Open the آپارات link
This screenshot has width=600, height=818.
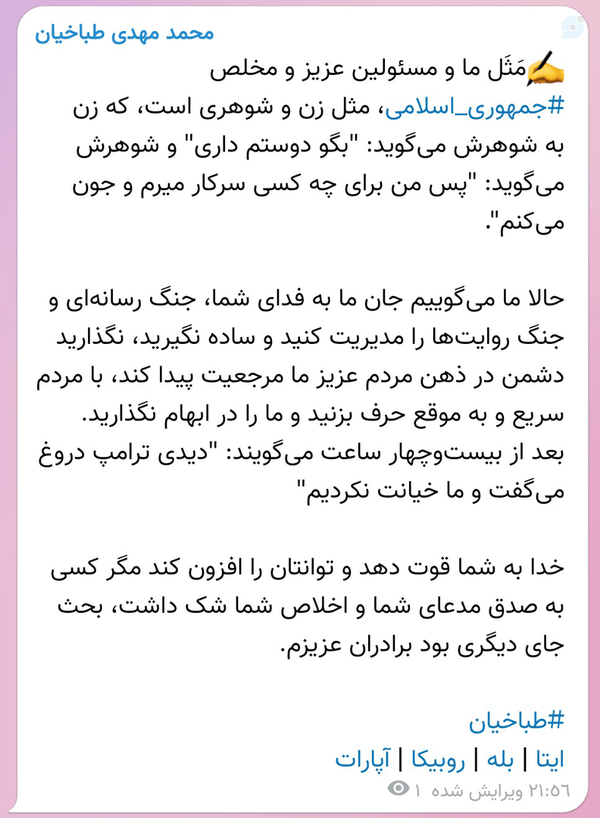[x=362, y=760]
